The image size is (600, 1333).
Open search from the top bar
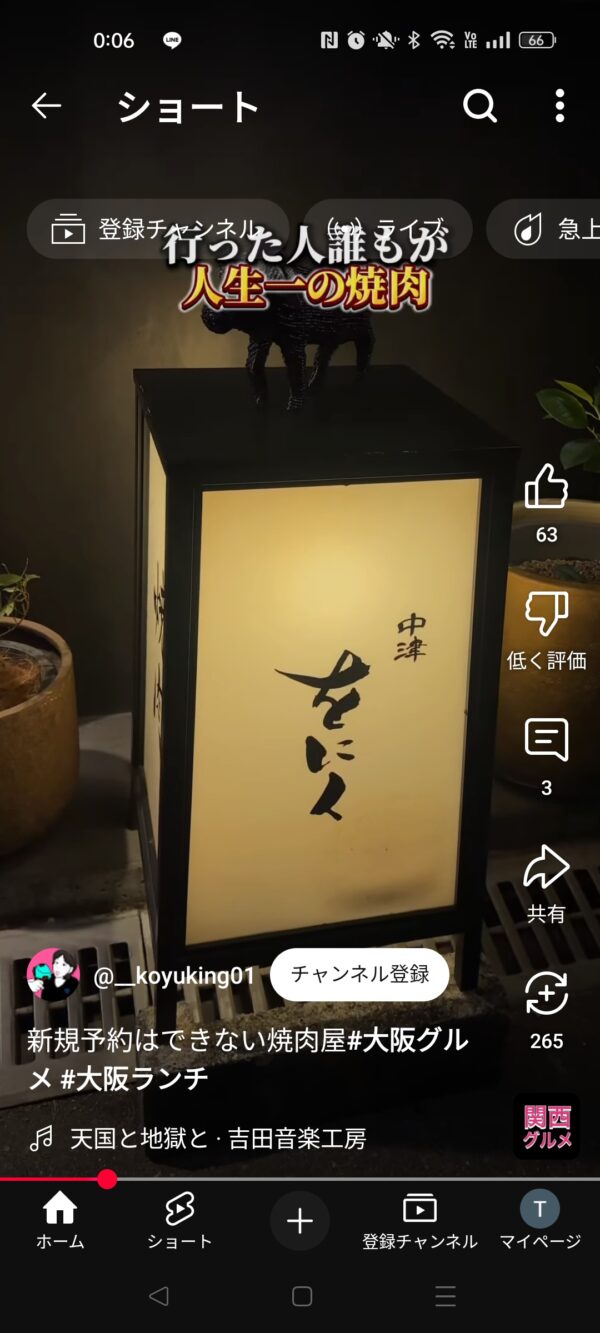click(x=480, y=106)
